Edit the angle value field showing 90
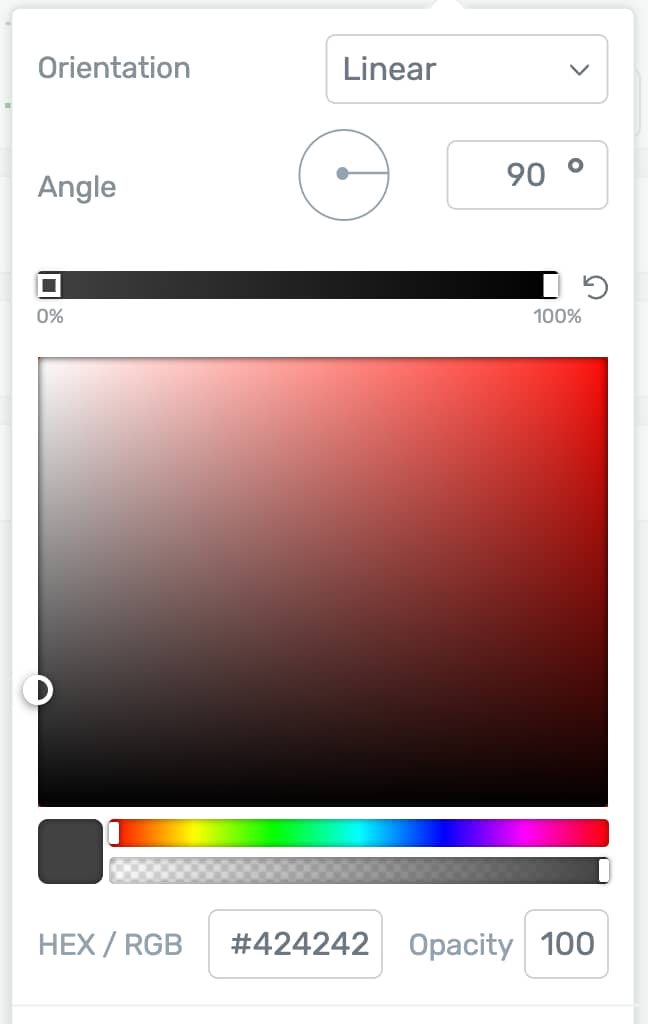648x1024 pixels. coord(526,175)
